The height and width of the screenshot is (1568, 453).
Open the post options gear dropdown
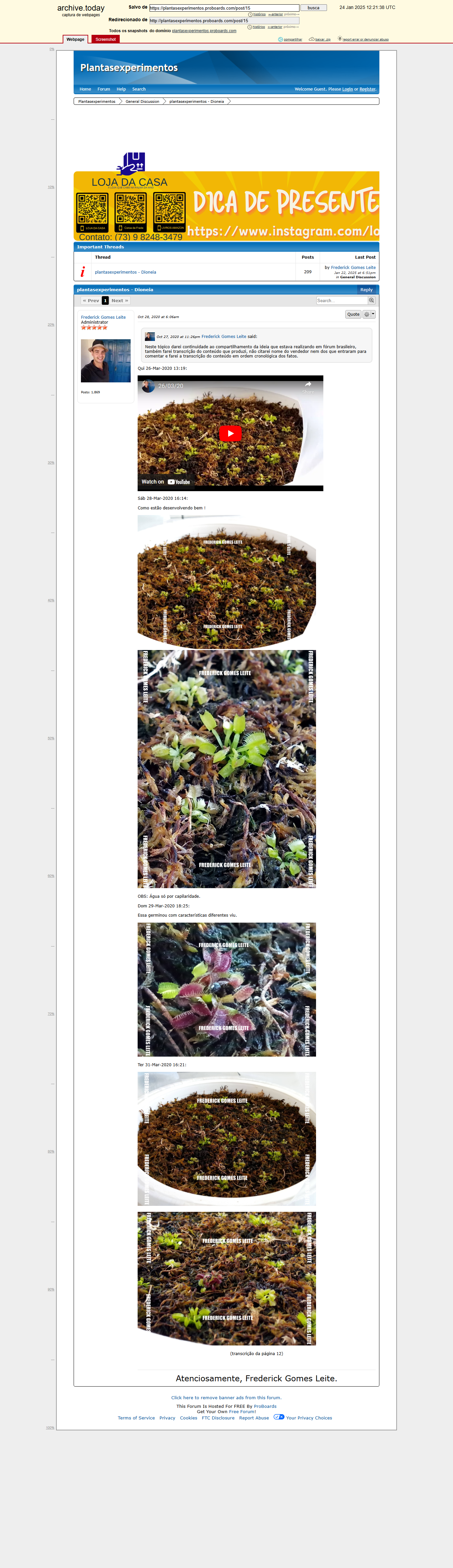[x=369, y=315]
